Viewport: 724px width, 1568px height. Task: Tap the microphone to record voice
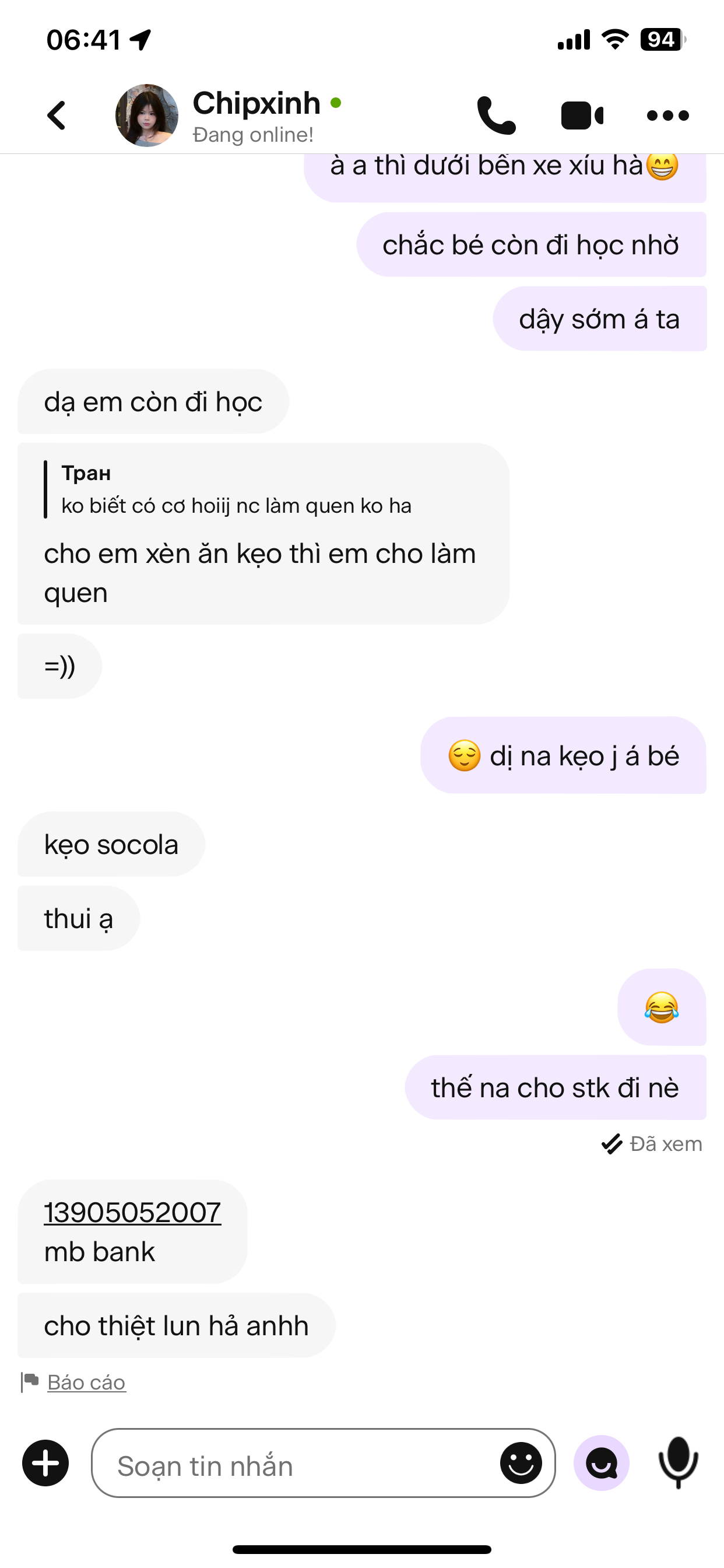coord(678,1462)
